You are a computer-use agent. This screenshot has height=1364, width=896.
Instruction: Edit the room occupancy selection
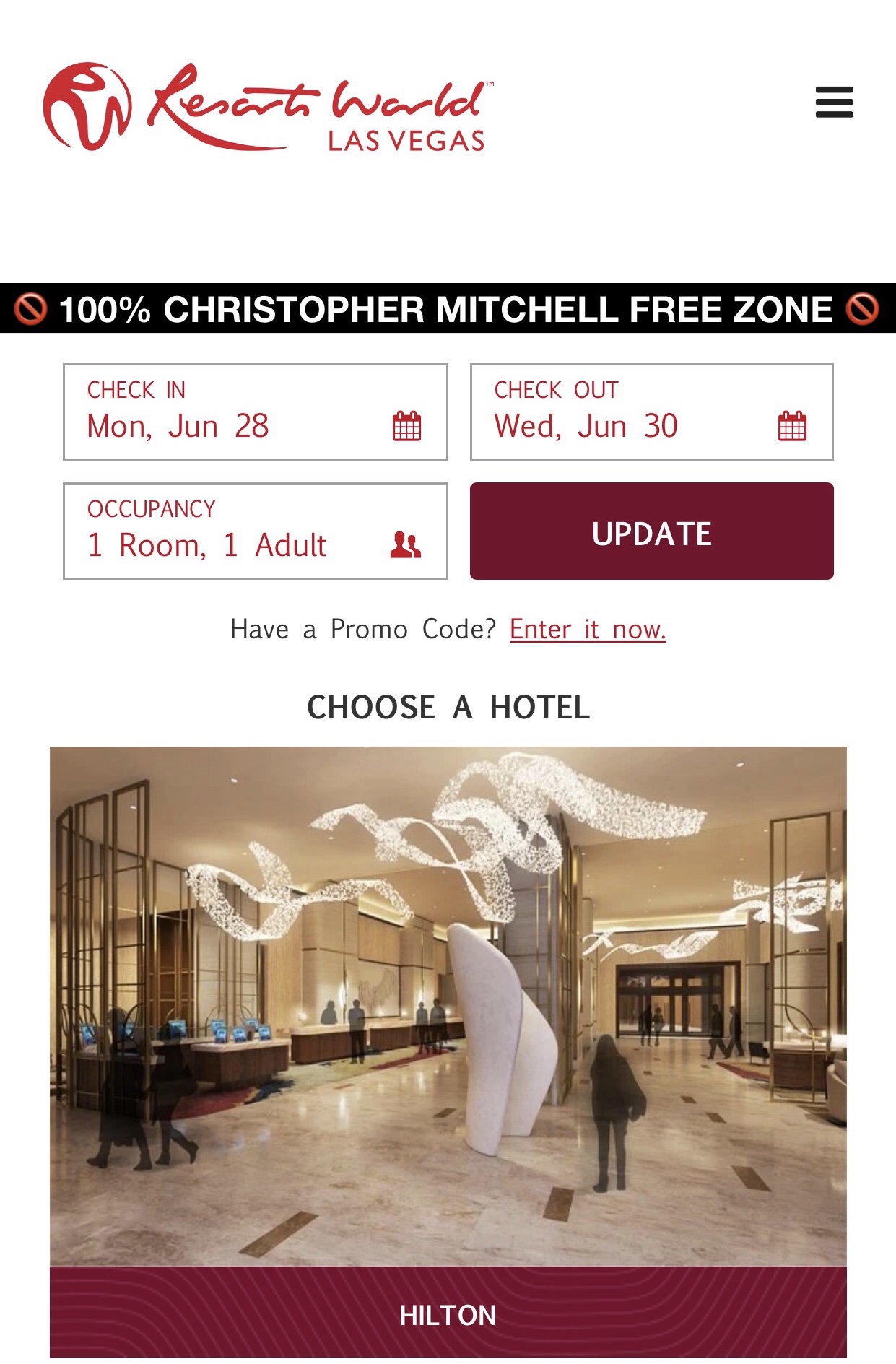click(255, 531)
